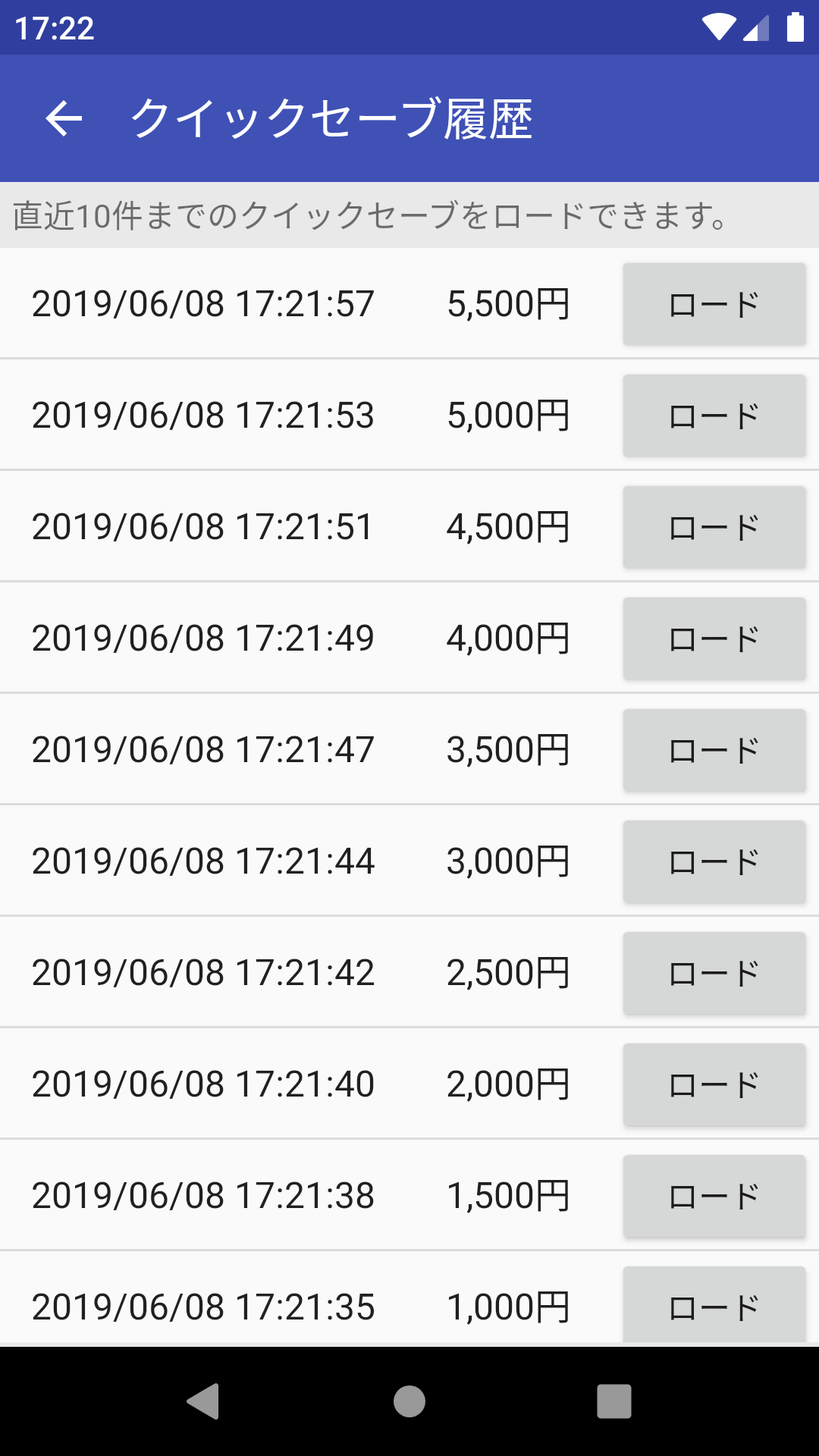Tap ロード for the 4,500円 quick save
Image resolution: width=819 pixels, height=1456 pixels.
pos(714,527)
